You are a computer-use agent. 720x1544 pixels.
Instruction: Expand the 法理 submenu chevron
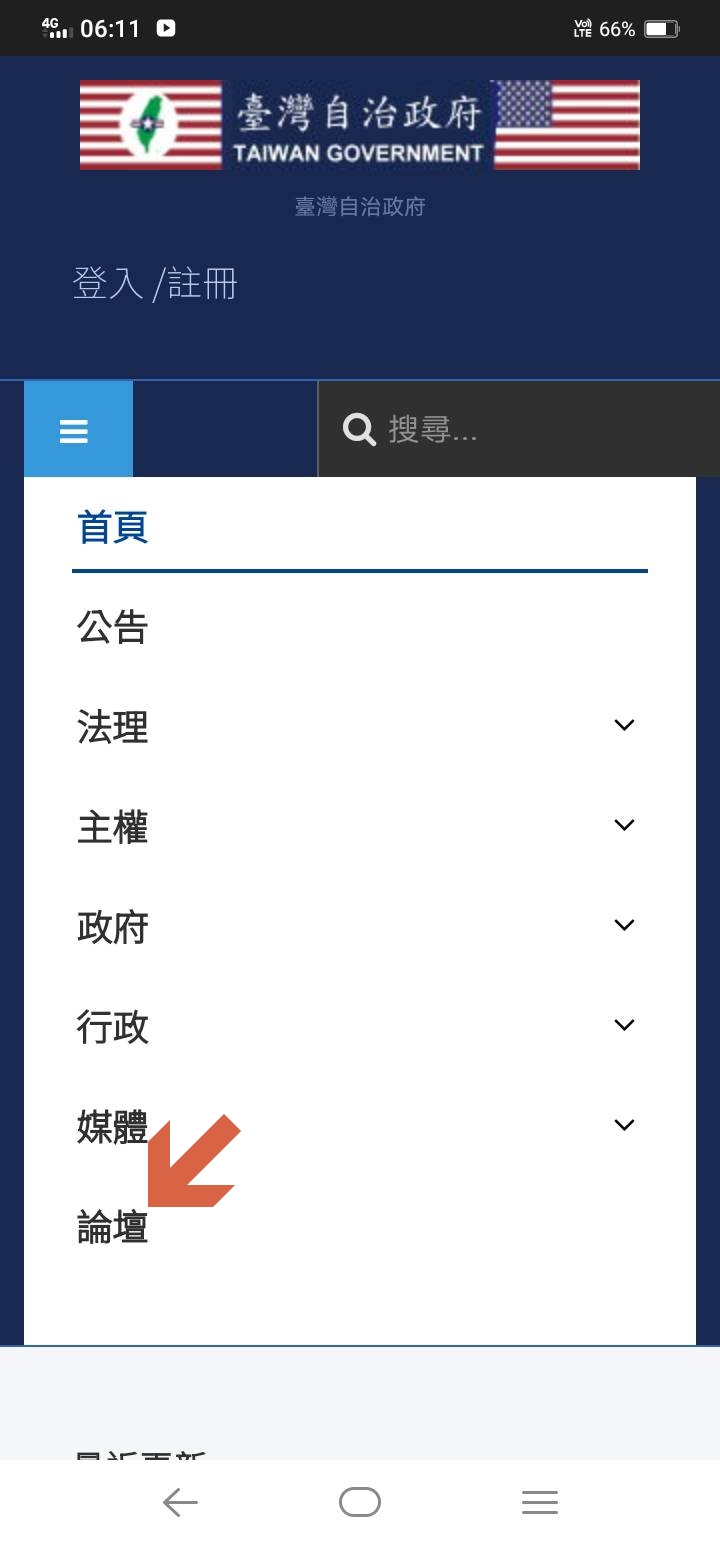tap(624, 725)
